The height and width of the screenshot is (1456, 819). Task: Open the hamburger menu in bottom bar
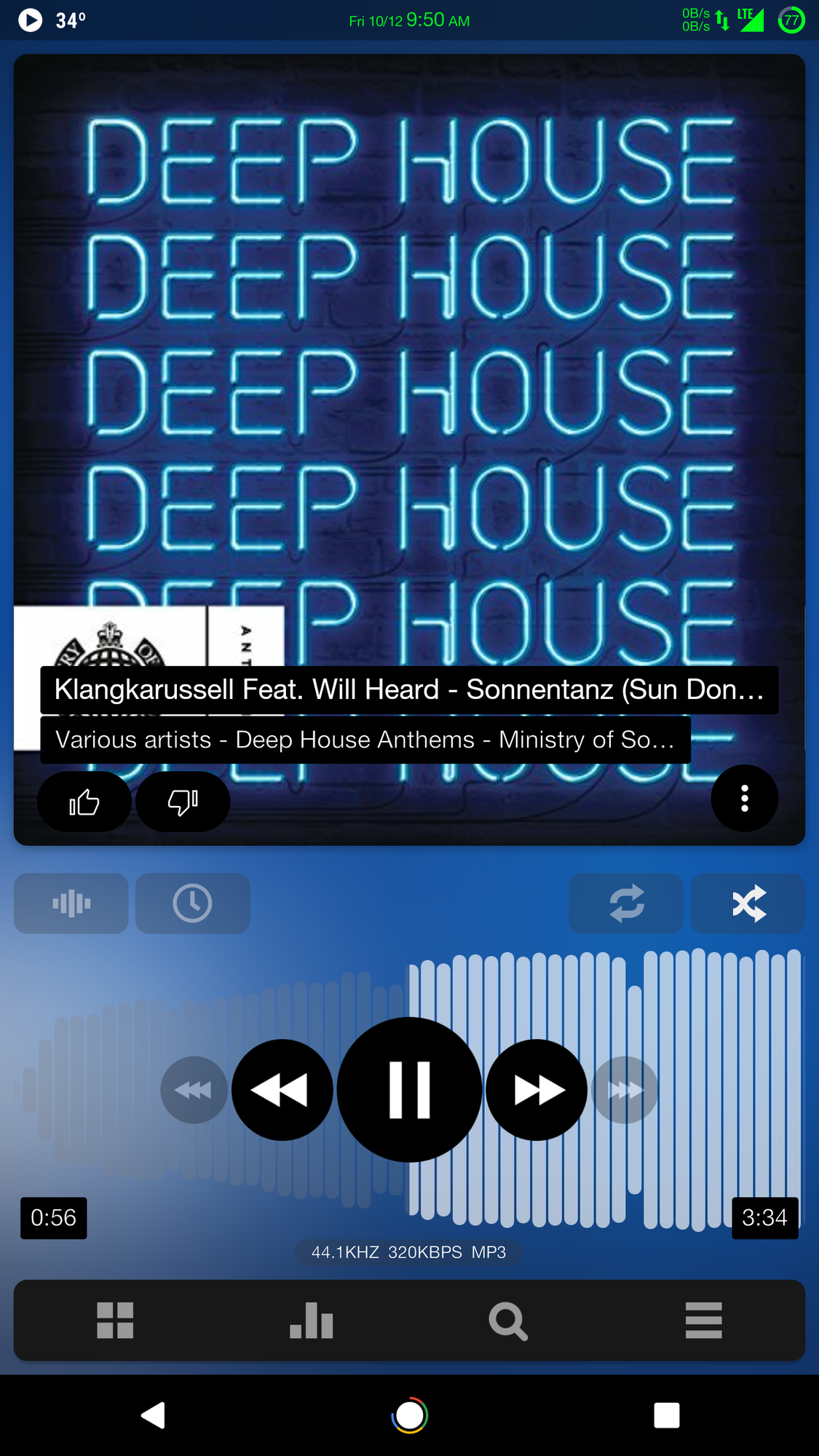point(703,1320)
